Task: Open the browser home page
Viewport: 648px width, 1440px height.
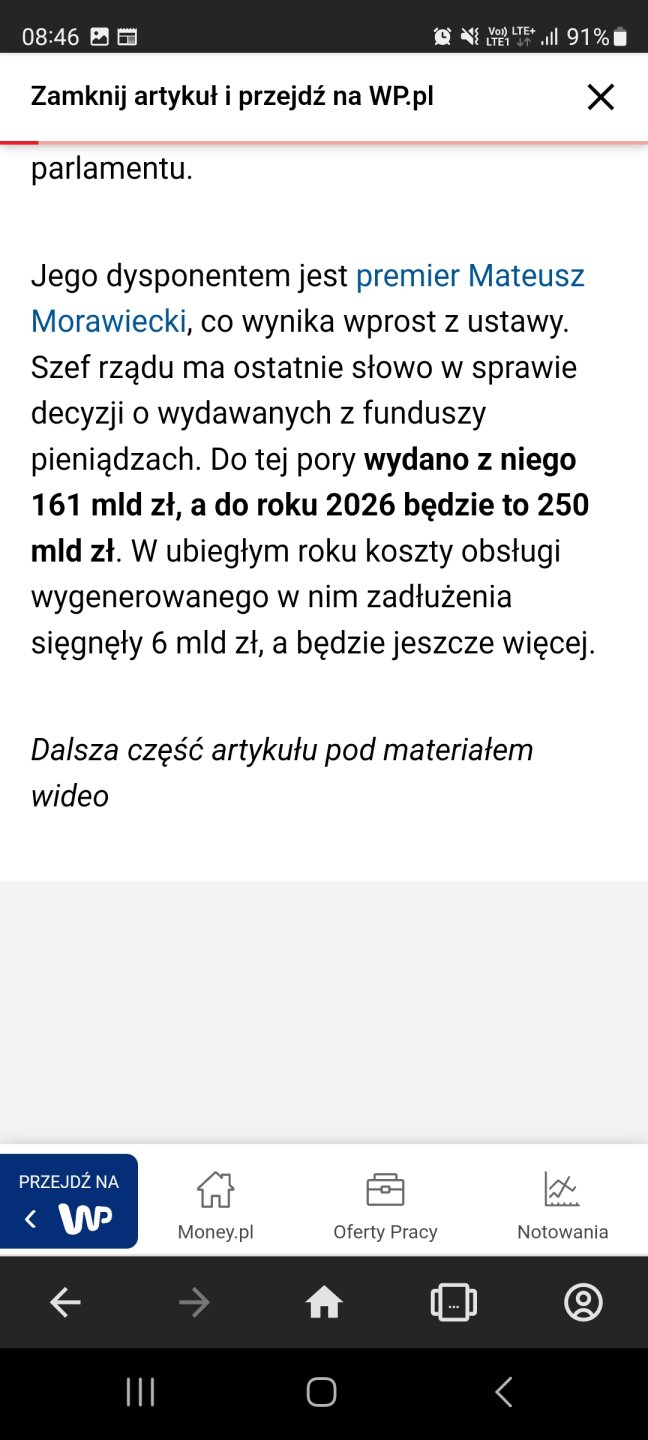Action: (x=324, y=1302)
